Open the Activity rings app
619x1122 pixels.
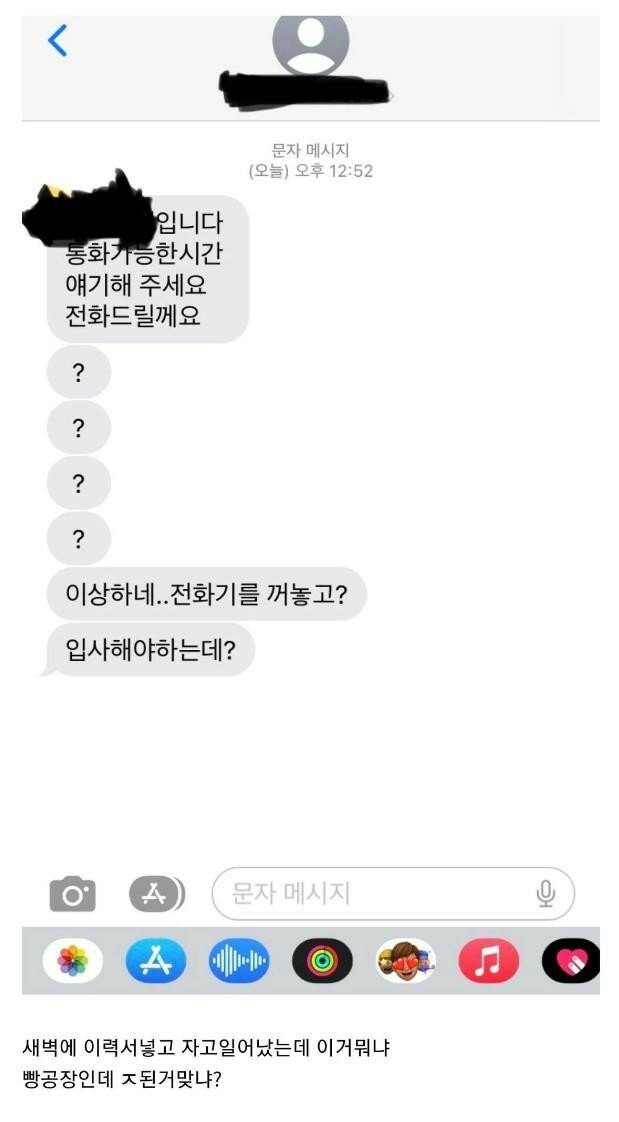[322, 962]
